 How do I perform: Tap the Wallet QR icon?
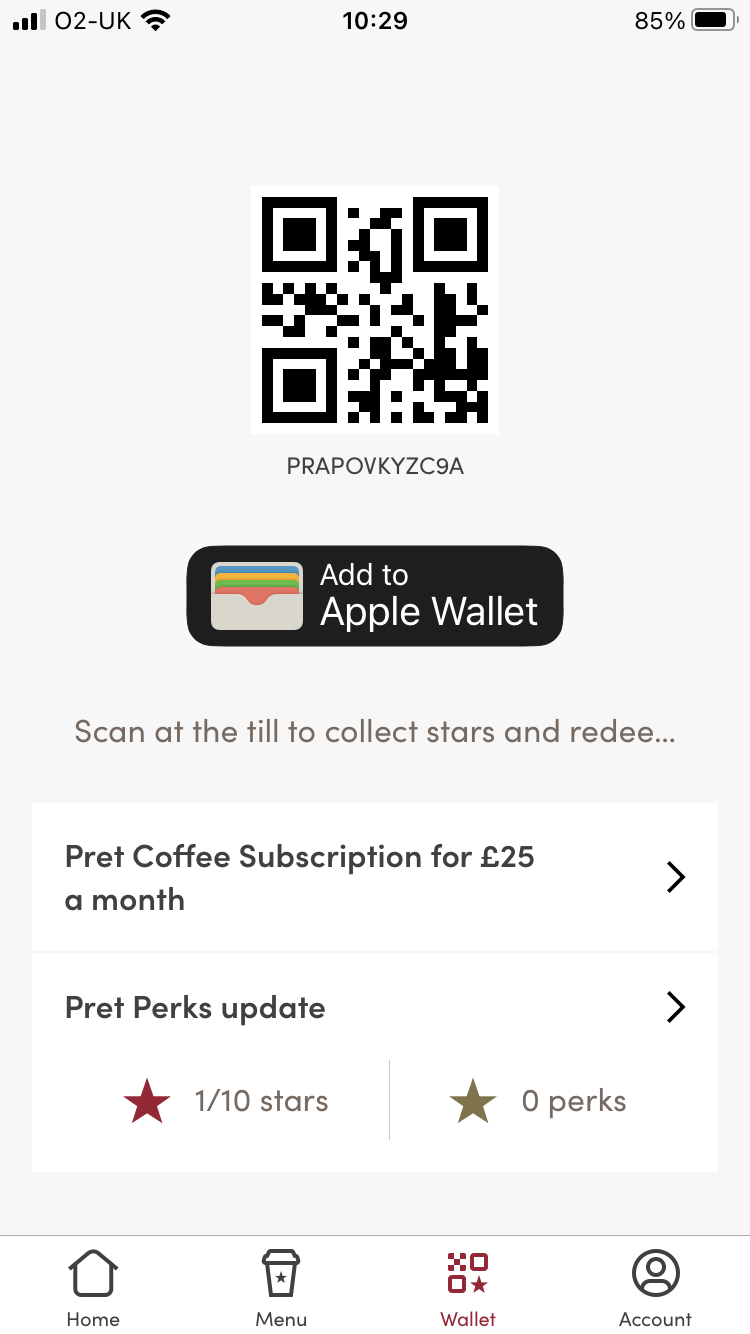(467, 1274)
